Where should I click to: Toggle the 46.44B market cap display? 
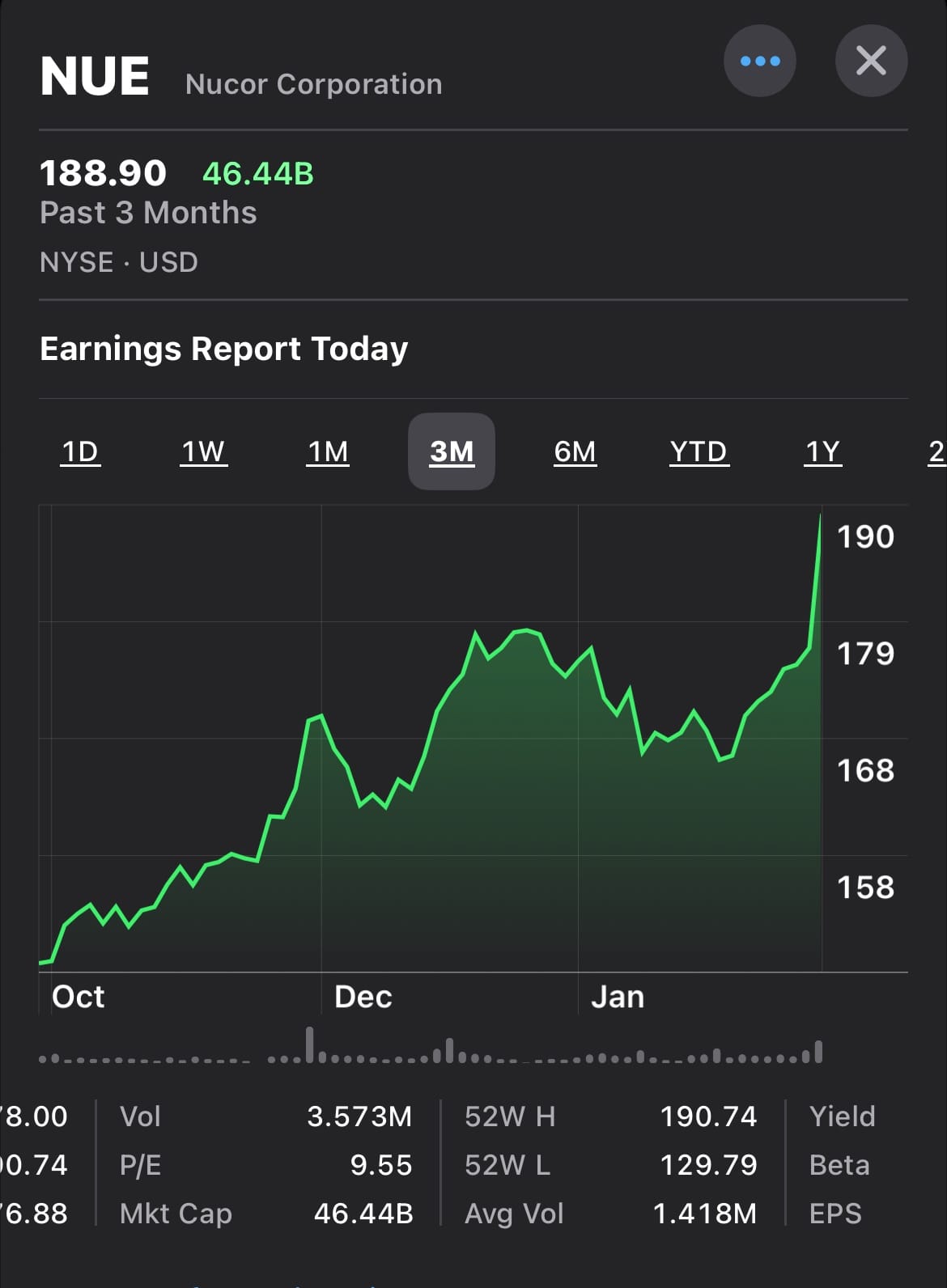point(257,173)
